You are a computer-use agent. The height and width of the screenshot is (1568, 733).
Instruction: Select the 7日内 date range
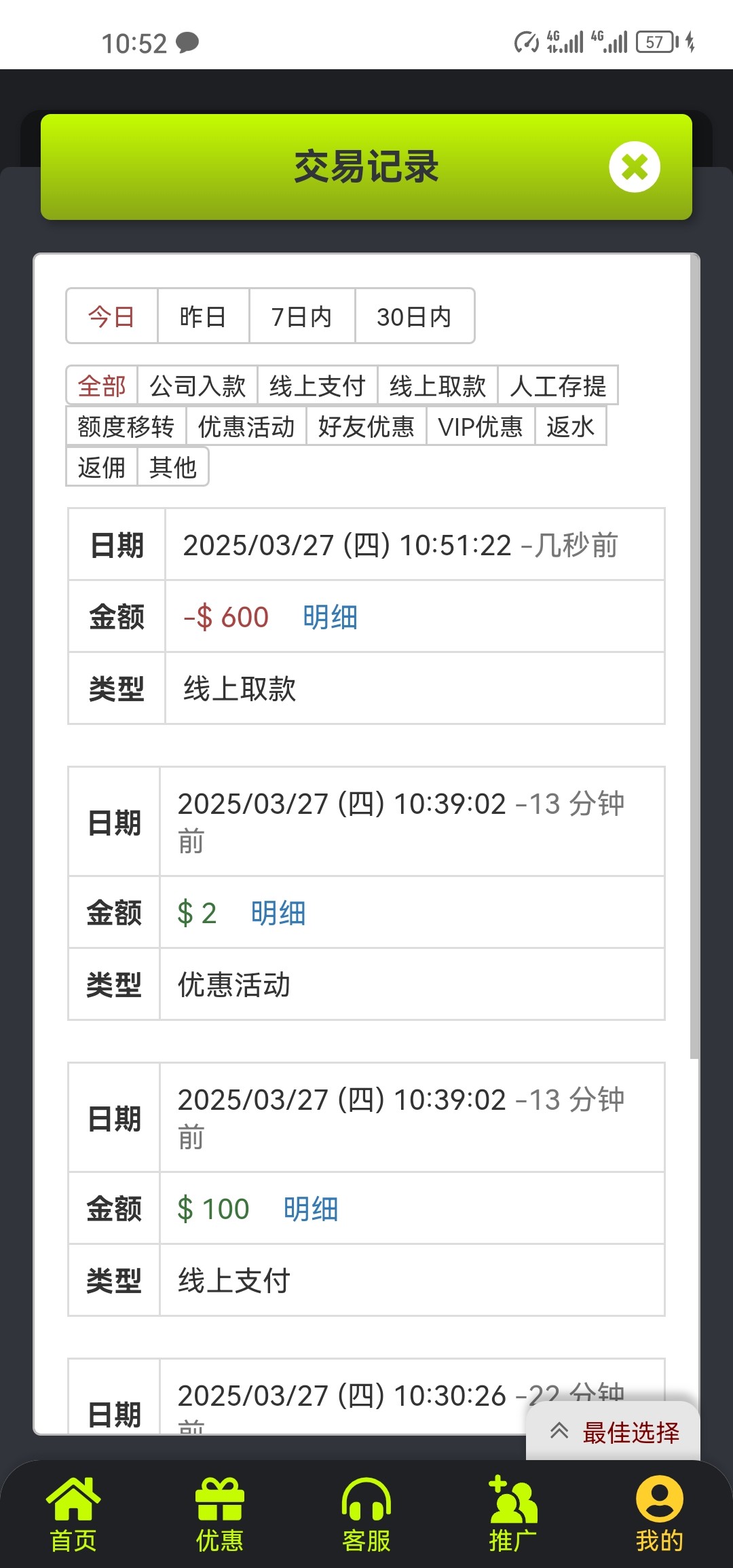[x=302, y=316]
